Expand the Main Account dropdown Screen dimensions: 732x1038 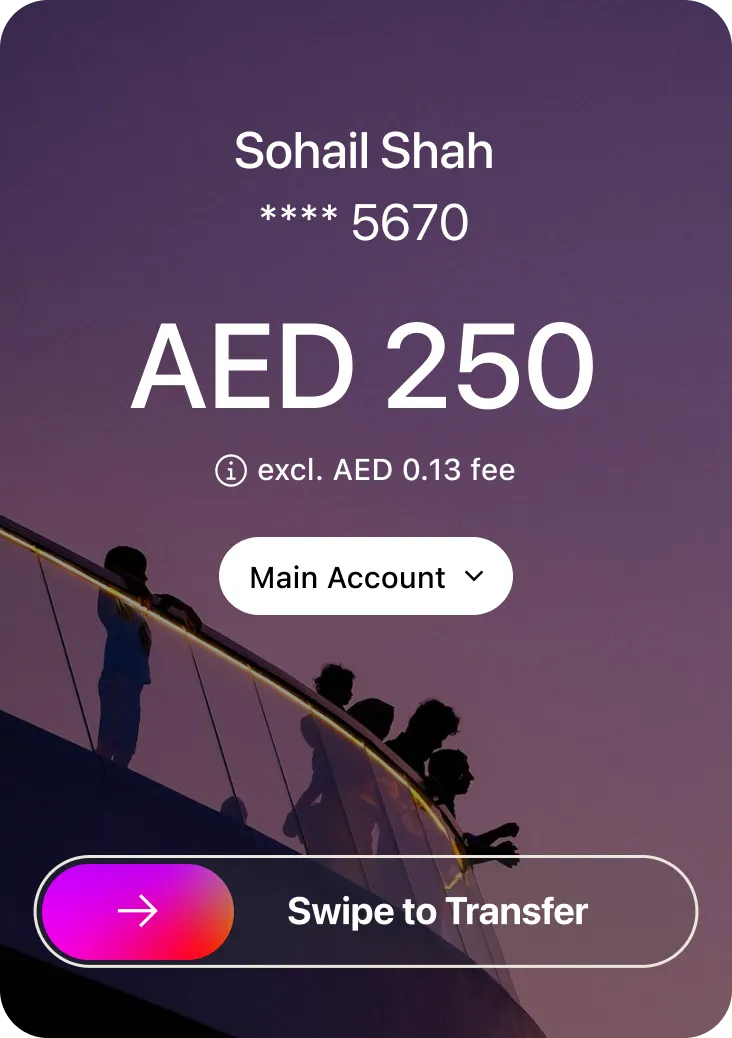point(366,577)
